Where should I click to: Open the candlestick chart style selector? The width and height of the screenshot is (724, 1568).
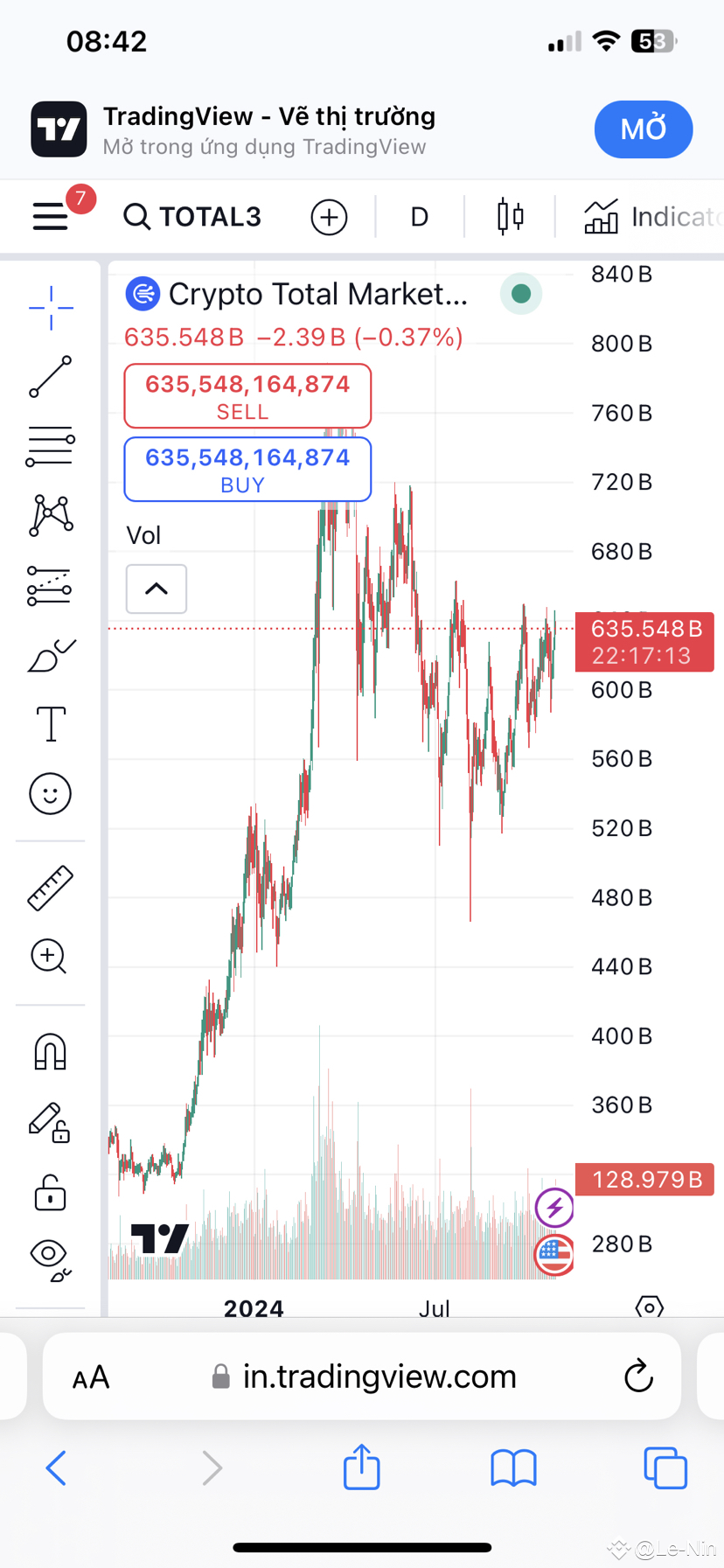click(x=510, y=216)
